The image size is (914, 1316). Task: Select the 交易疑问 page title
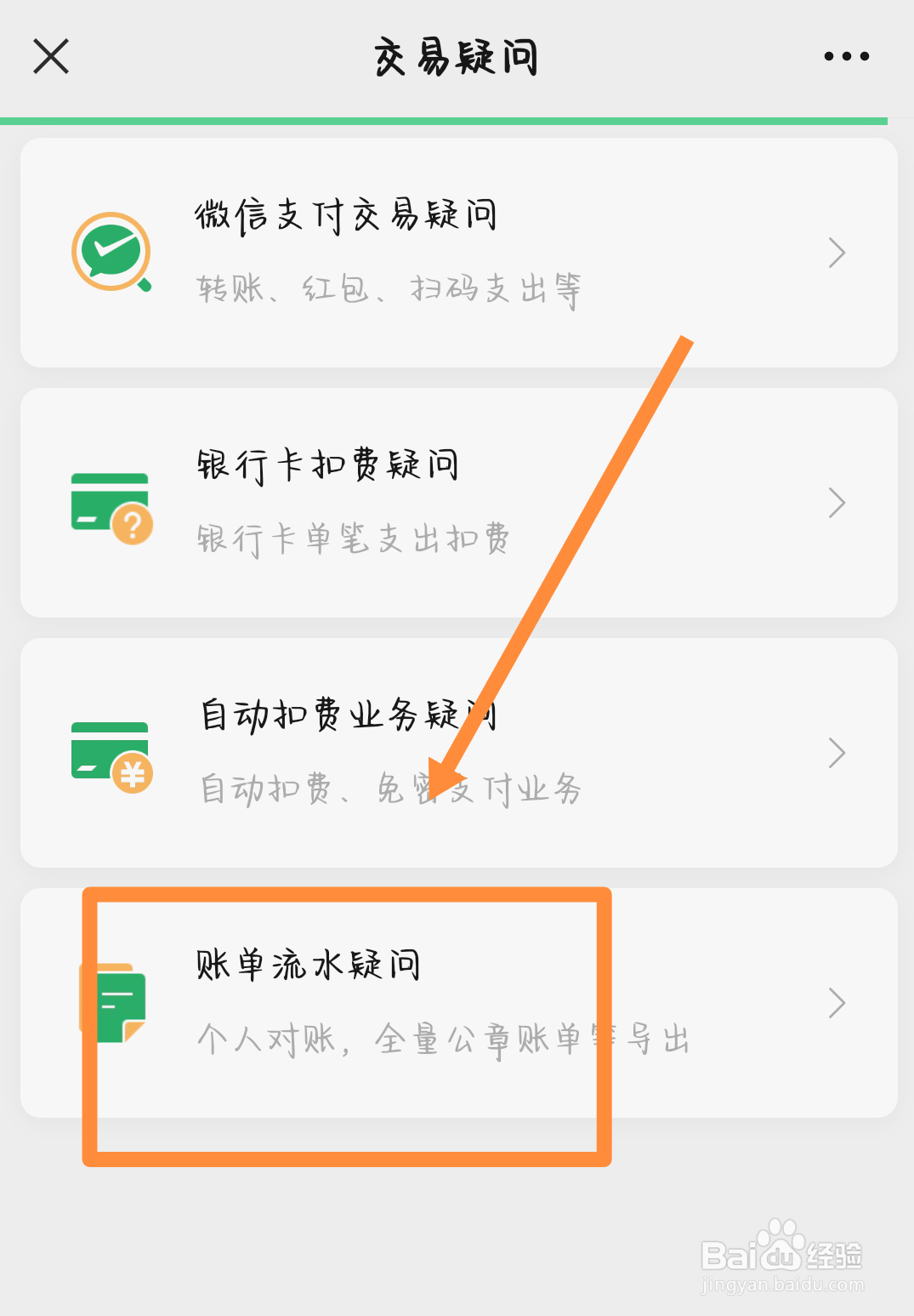[x=457, y=56]
